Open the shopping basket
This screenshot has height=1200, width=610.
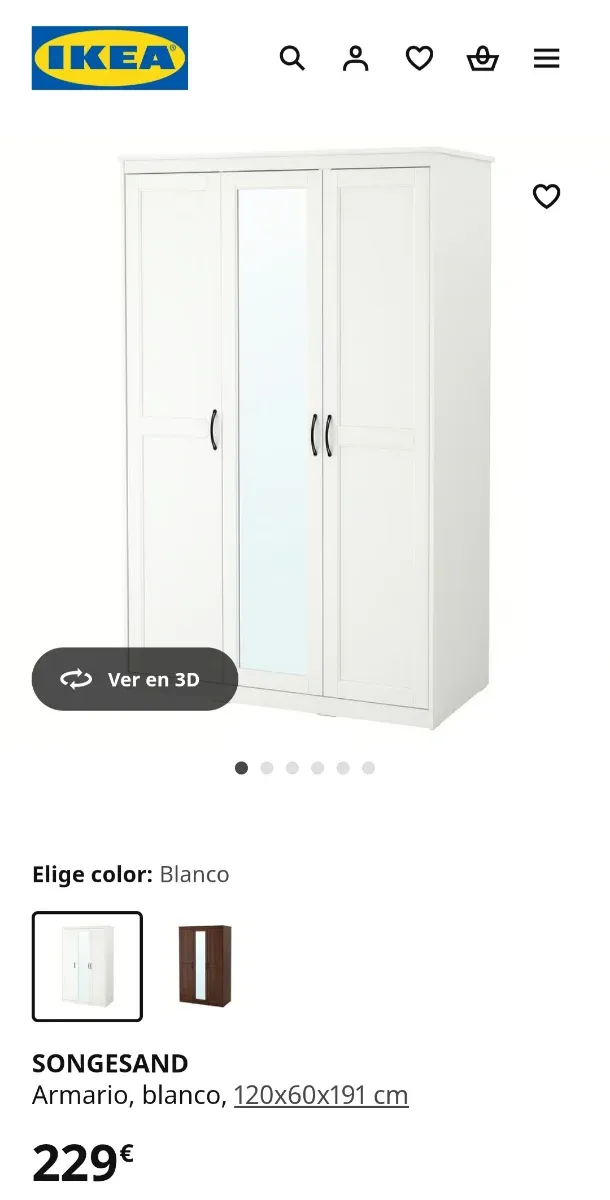point(482,58)
